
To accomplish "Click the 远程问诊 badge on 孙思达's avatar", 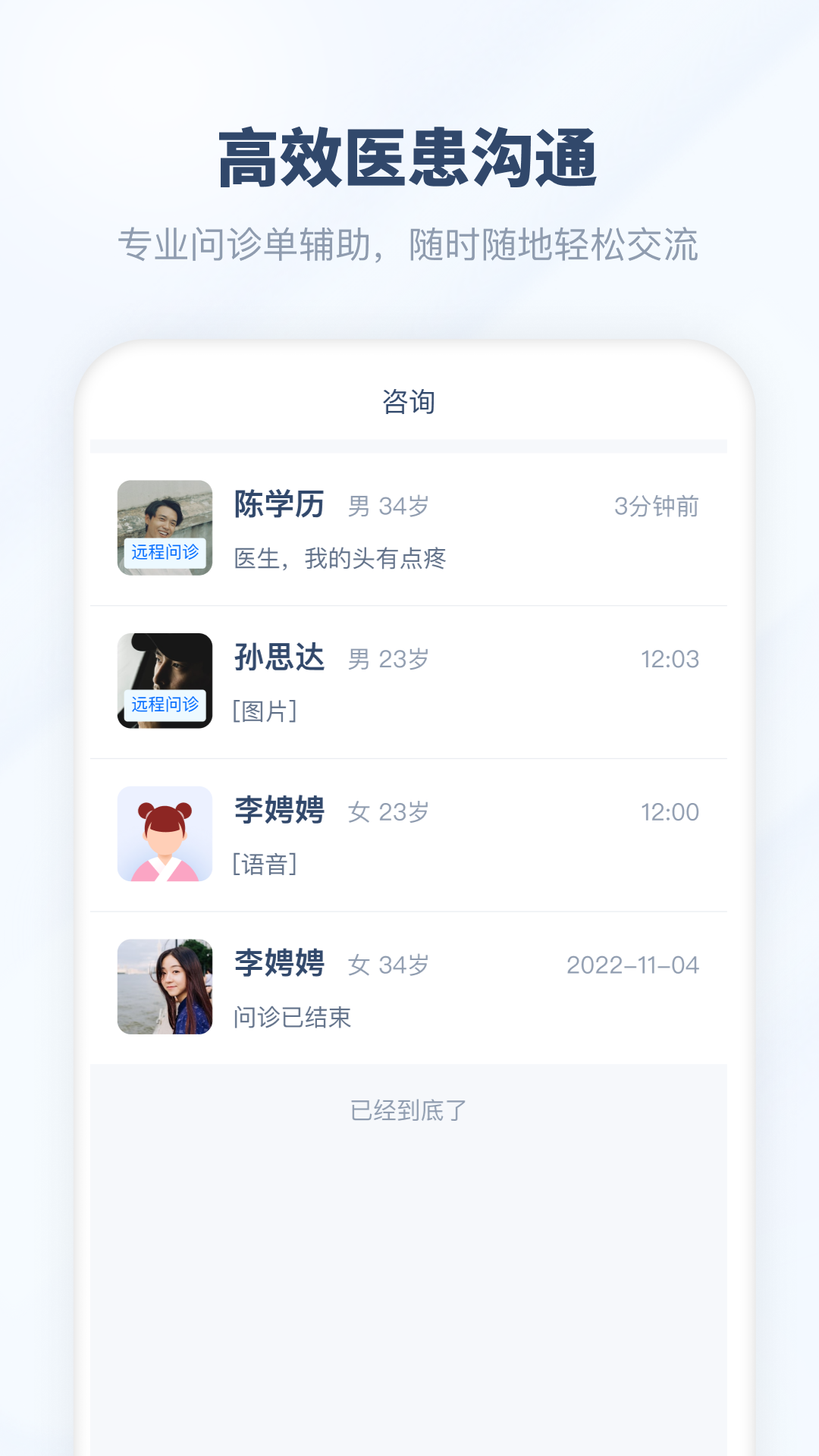I will point(165,706).
